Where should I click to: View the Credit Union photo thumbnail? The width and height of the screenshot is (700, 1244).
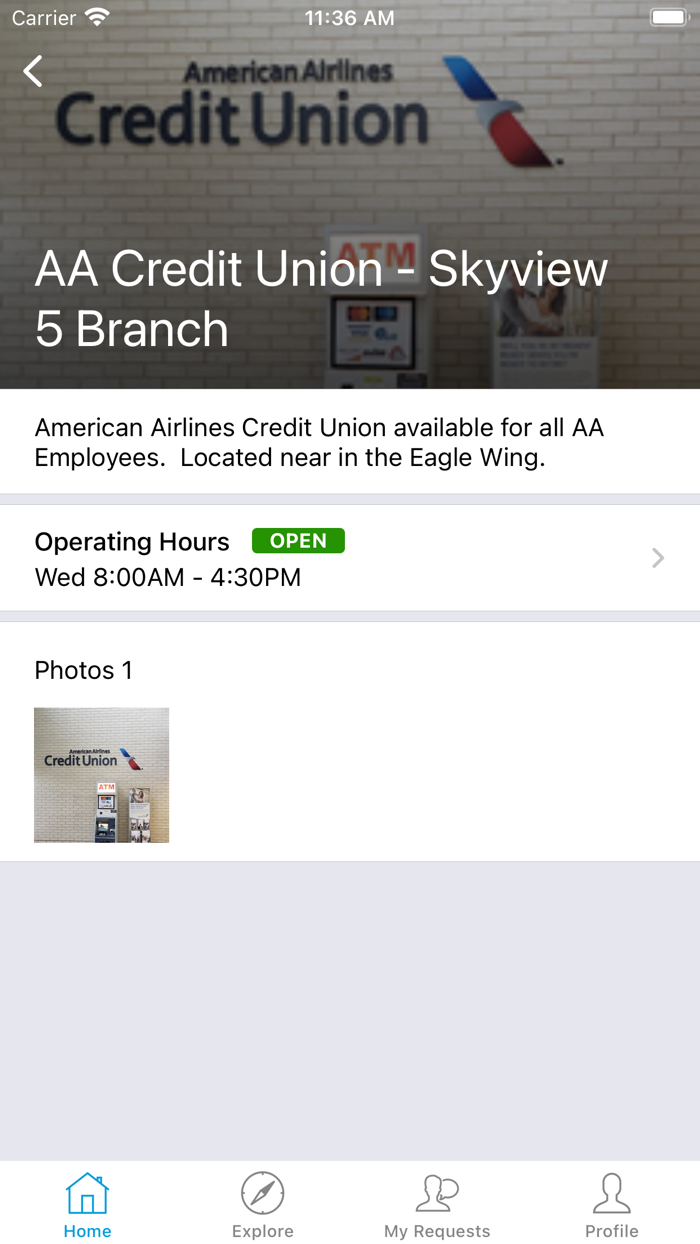pos(102,775)
